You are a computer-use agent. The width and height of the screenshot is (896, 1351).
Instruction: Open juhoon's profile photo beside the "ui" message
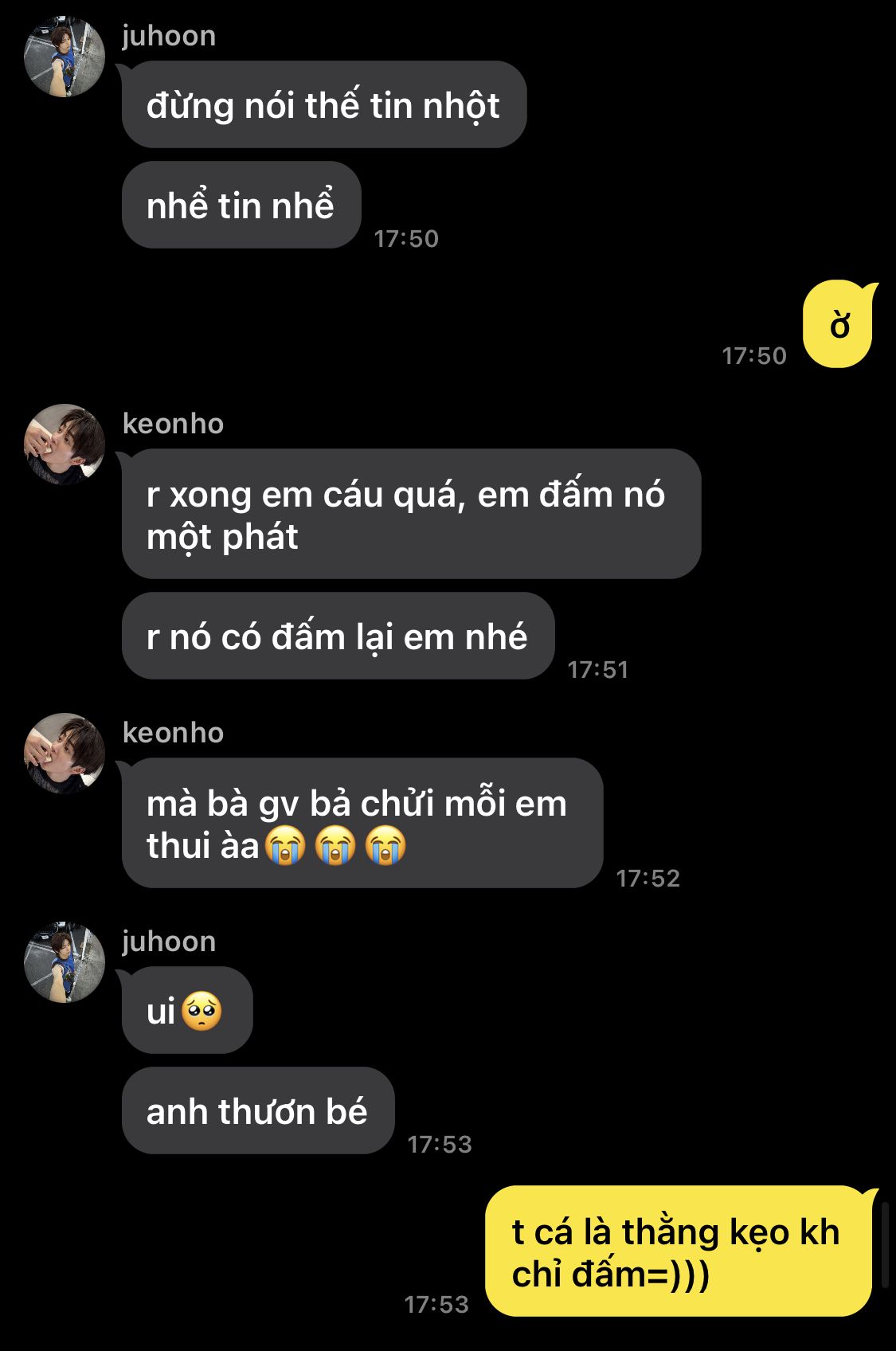point(65,962)
